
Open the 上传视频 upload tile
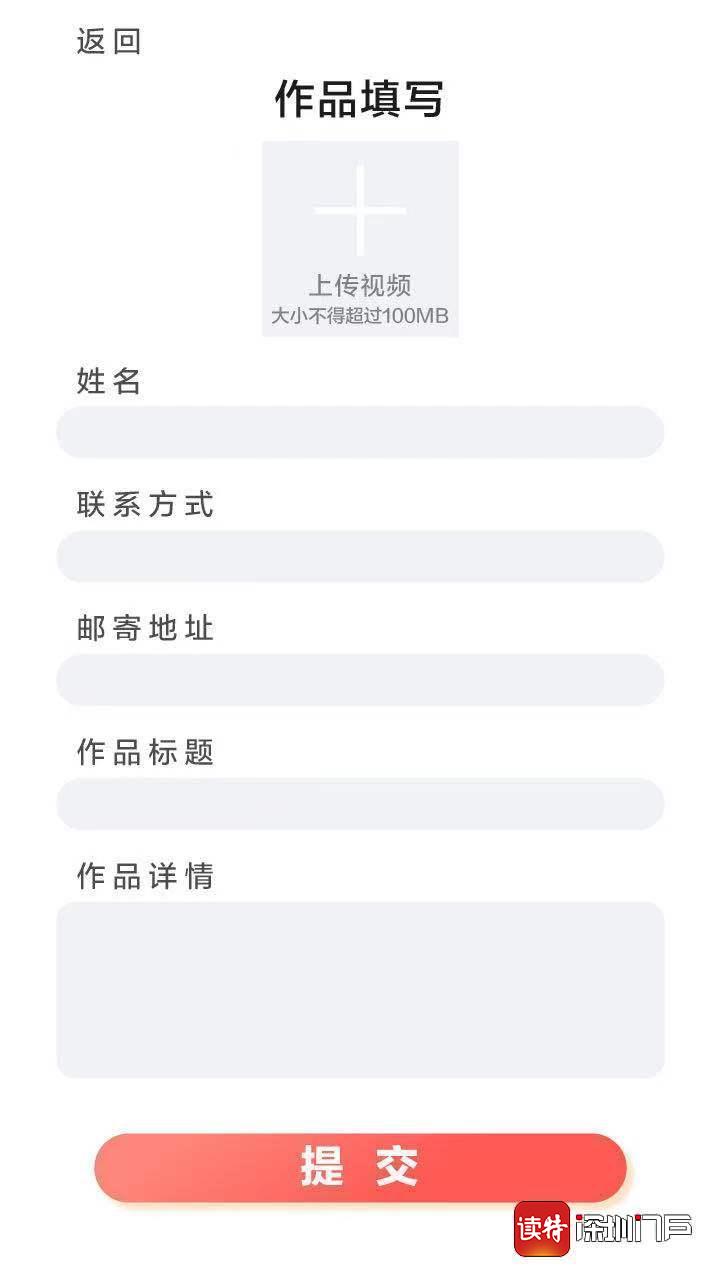360,239
